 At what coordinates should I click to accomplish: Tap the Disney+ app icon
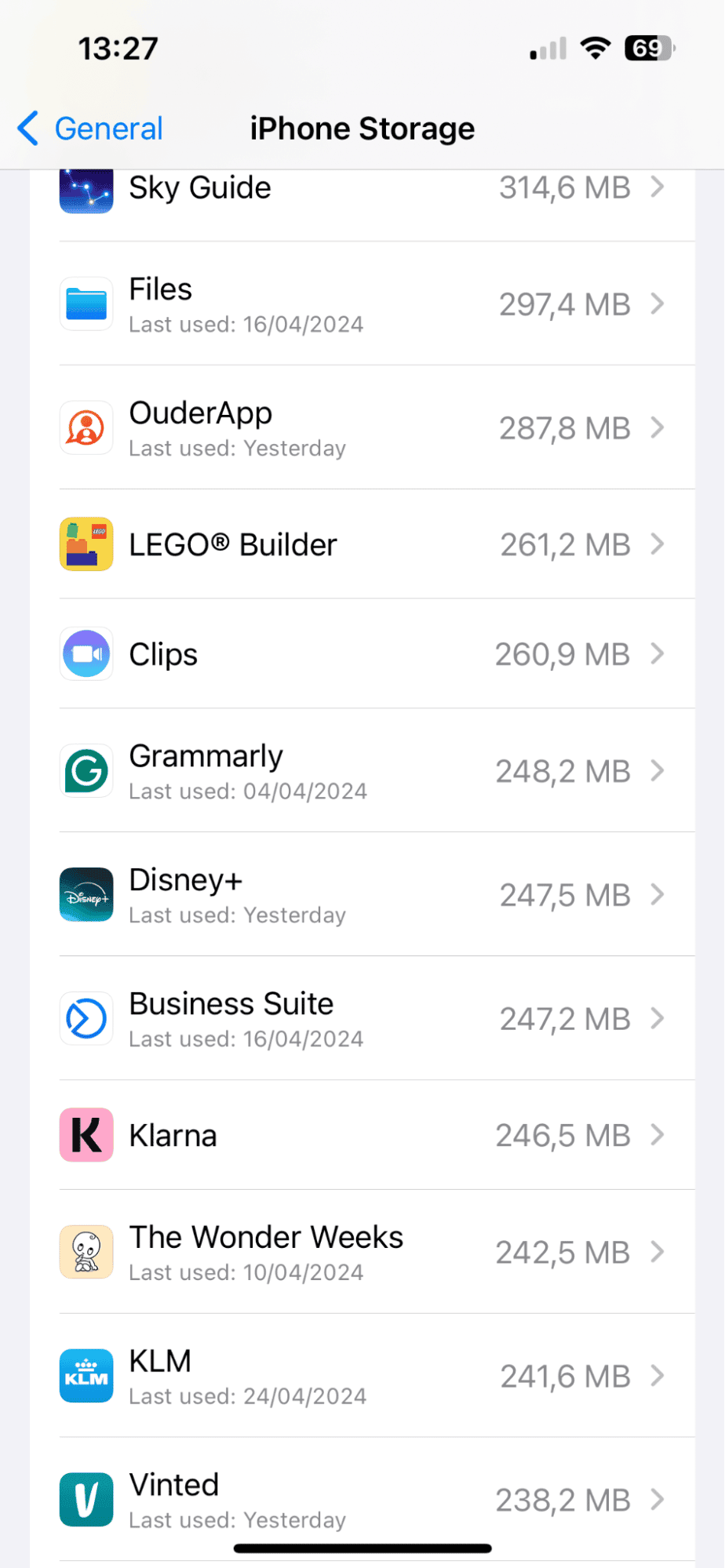(x=86, y=894)
